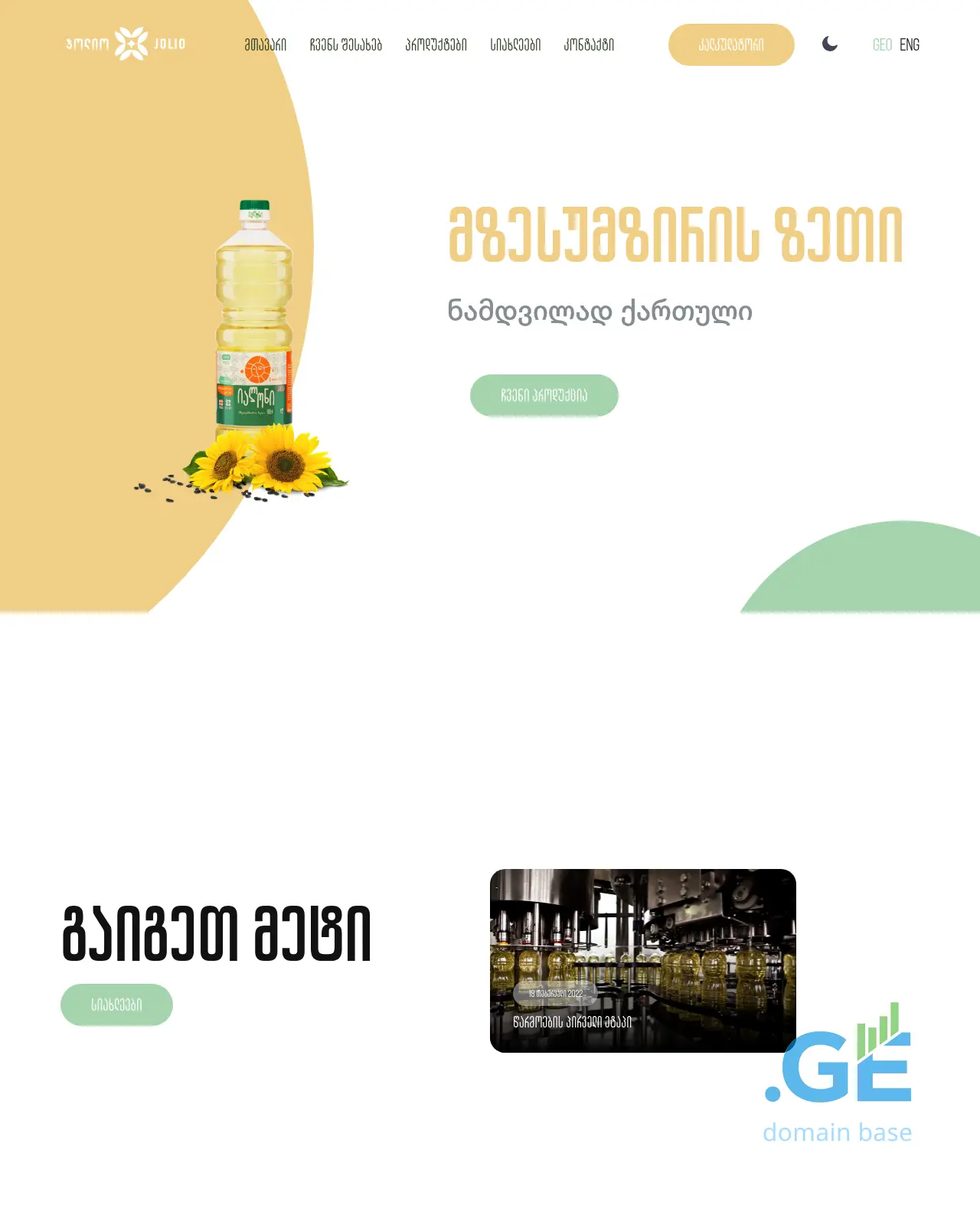Go to the ჩვენს შესახებ page
Screen dimensions: 980x1225
tap(345, 45)
